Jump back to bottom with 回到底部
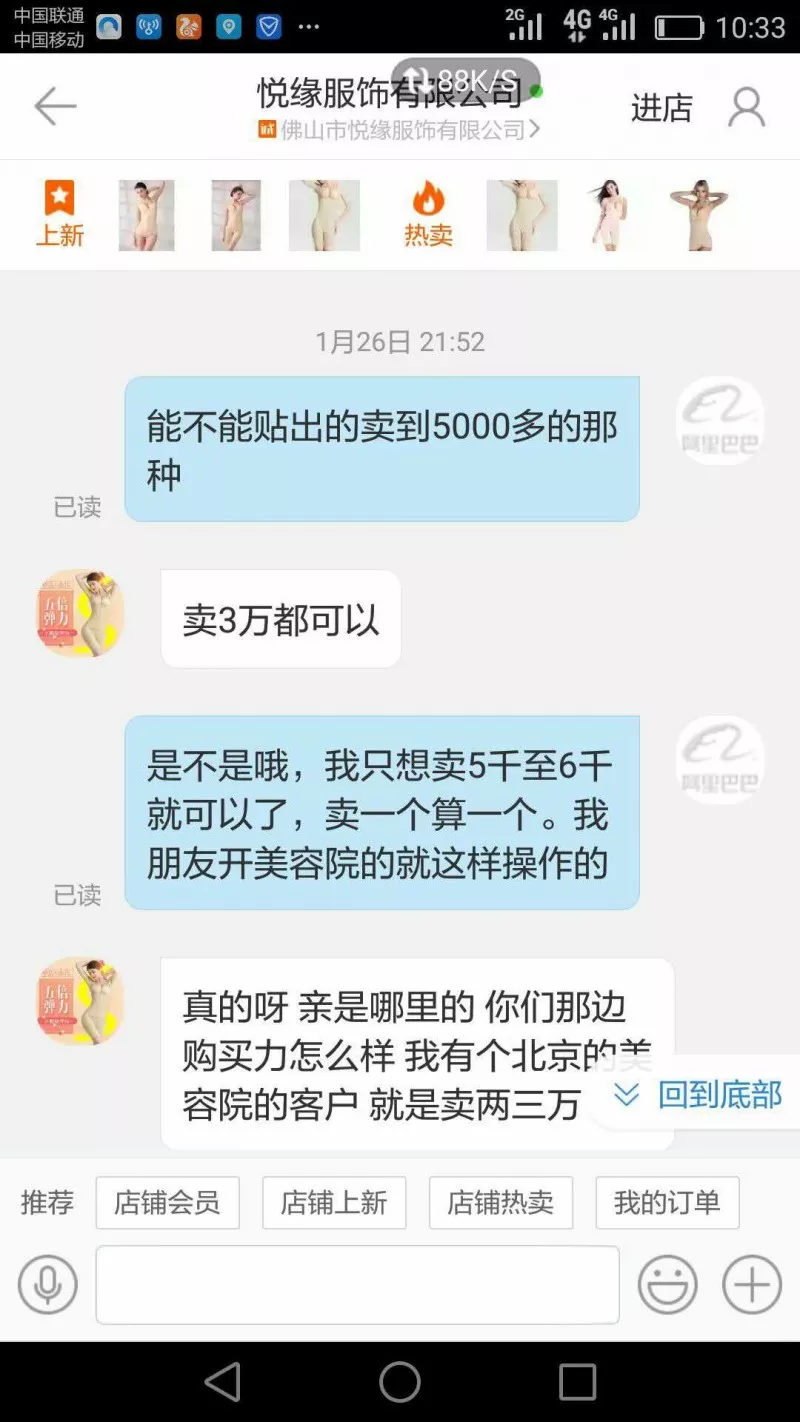 click(698, 1094)
